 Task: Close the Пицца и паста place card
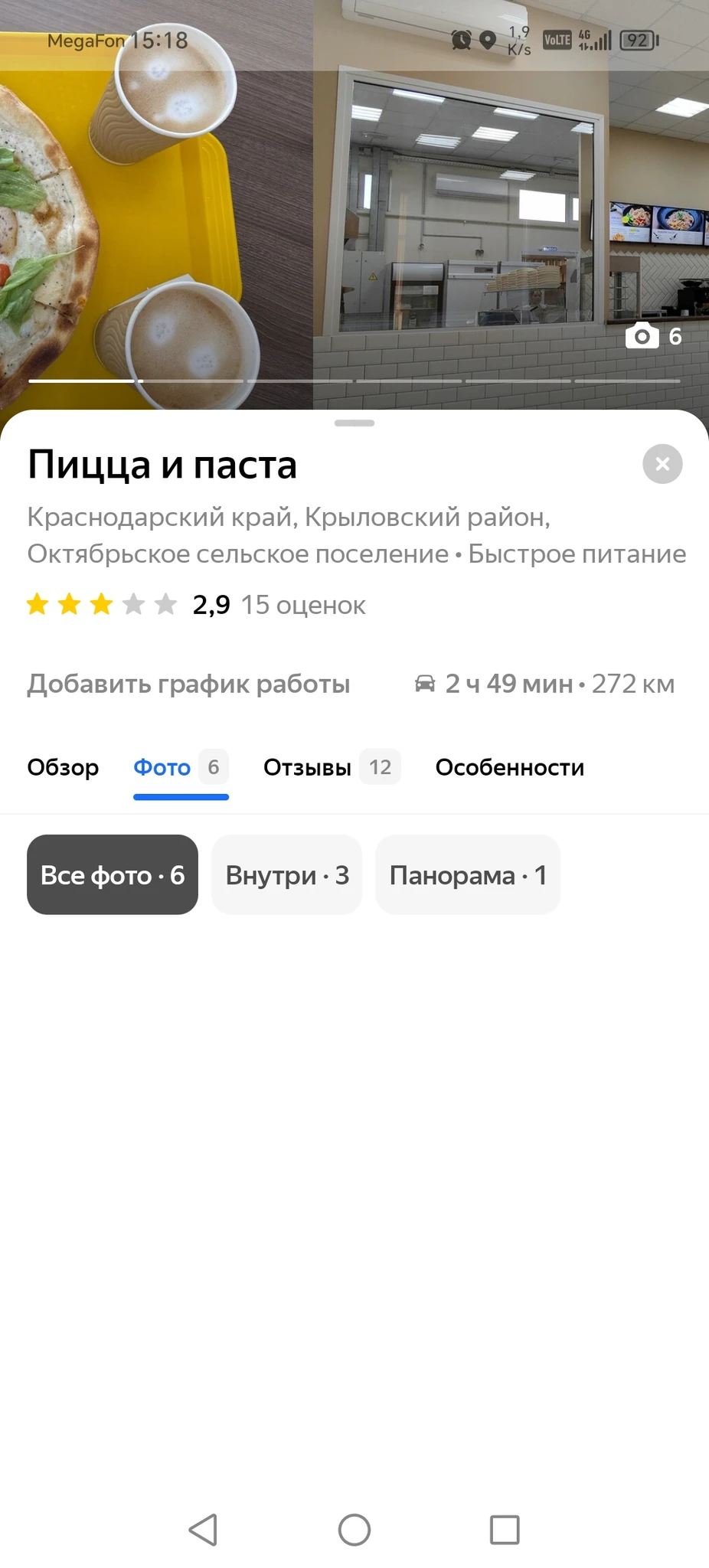(x=662, y=464)
